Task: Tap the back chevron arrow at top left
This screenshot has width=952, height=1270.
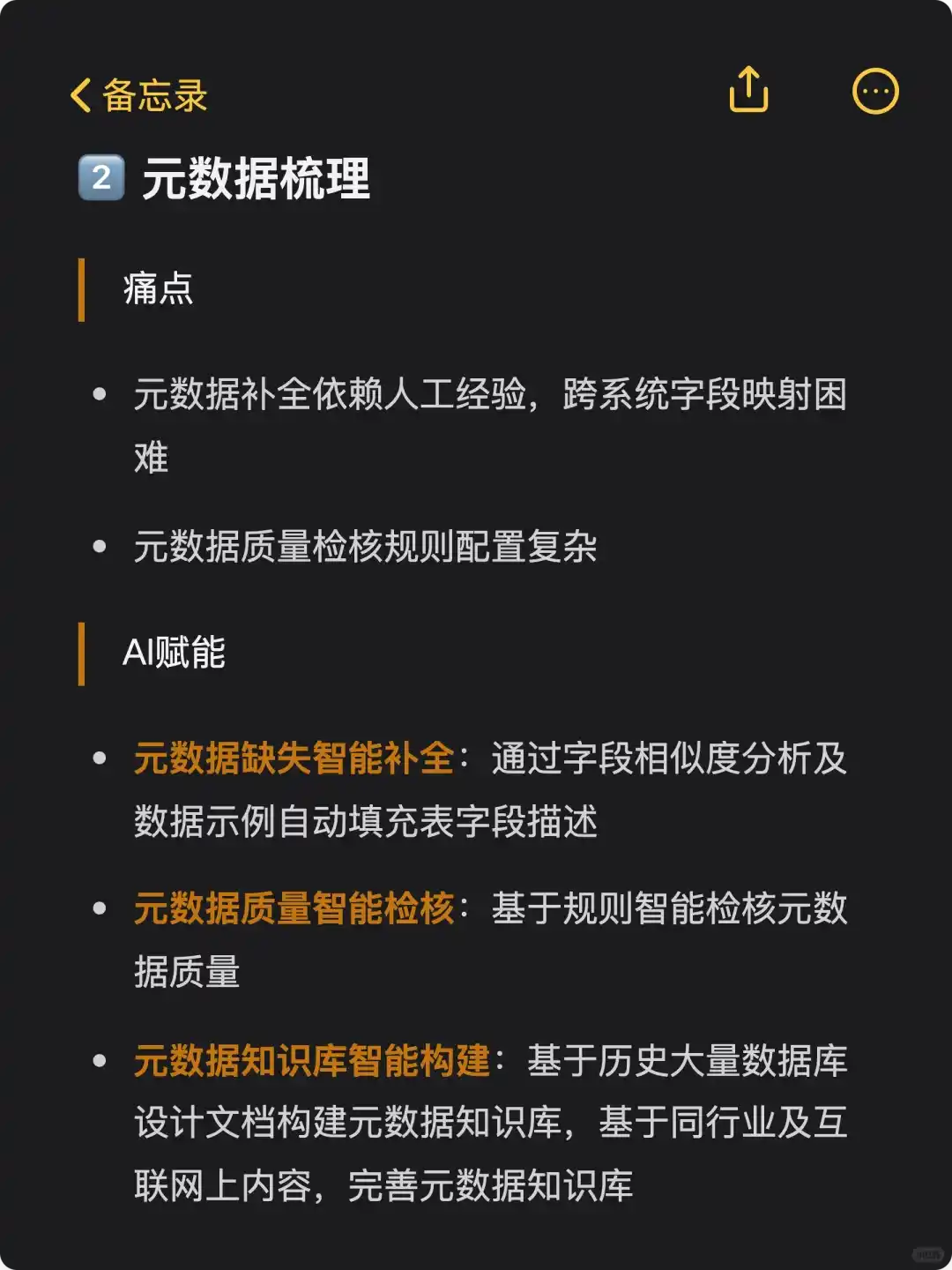Action: coord(79,96)
